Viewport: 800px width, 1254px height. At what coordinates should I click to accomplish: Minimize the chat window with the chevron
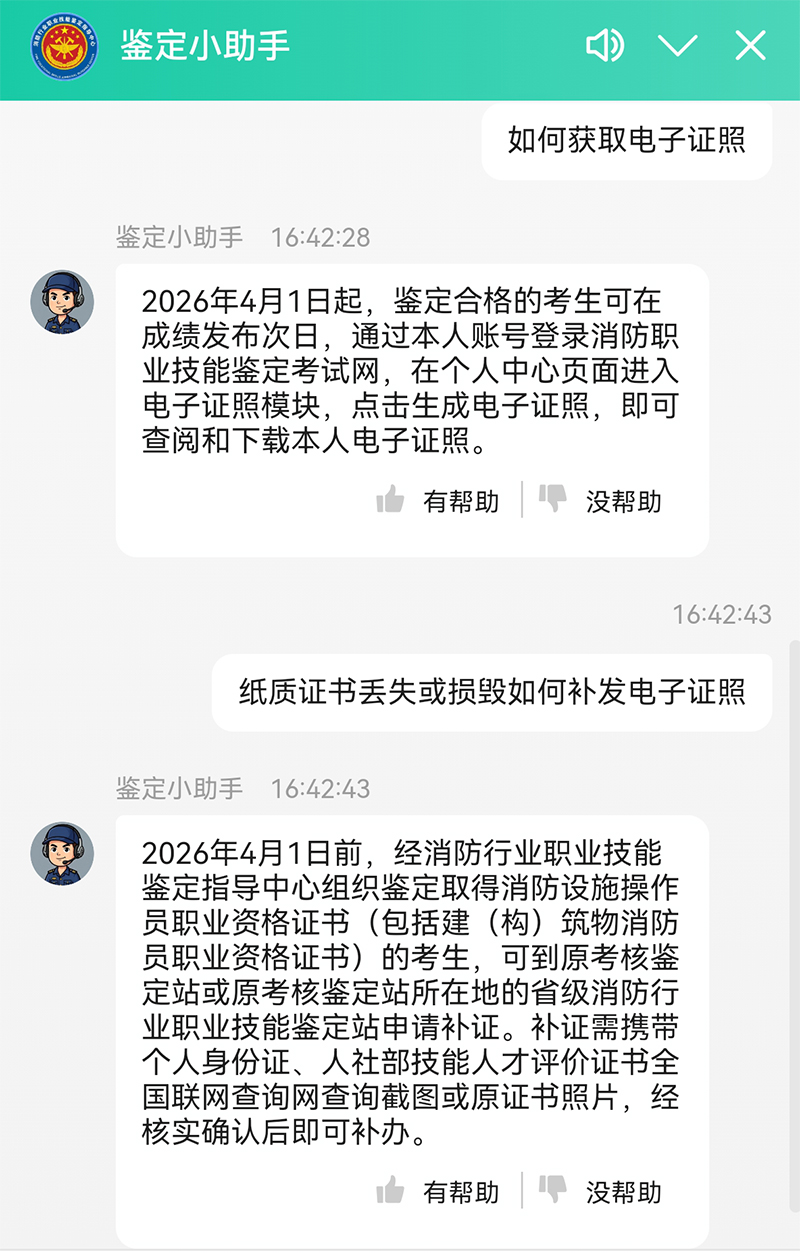[x=677, y=45]
